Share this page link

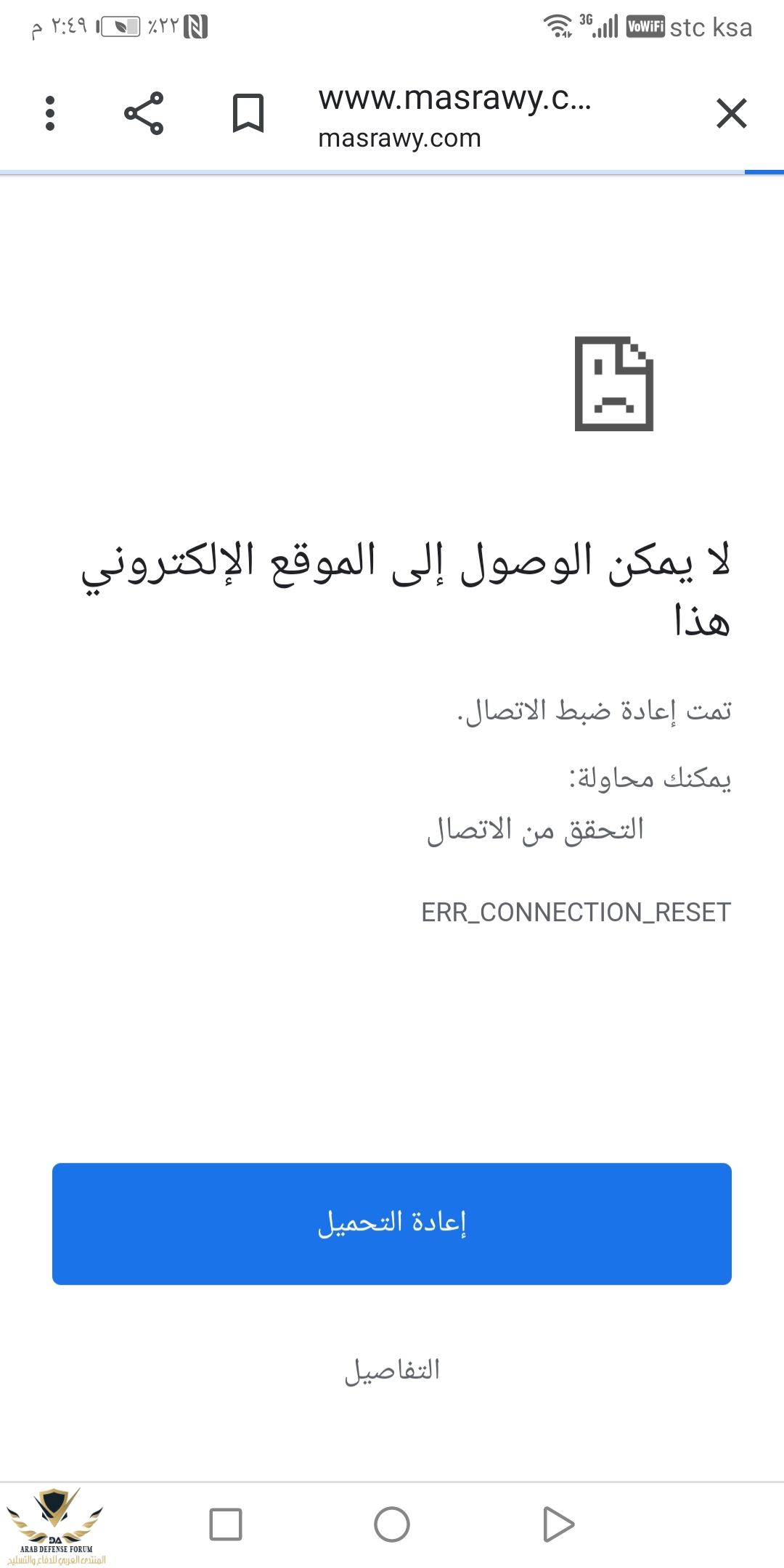(x=144, y=113)
